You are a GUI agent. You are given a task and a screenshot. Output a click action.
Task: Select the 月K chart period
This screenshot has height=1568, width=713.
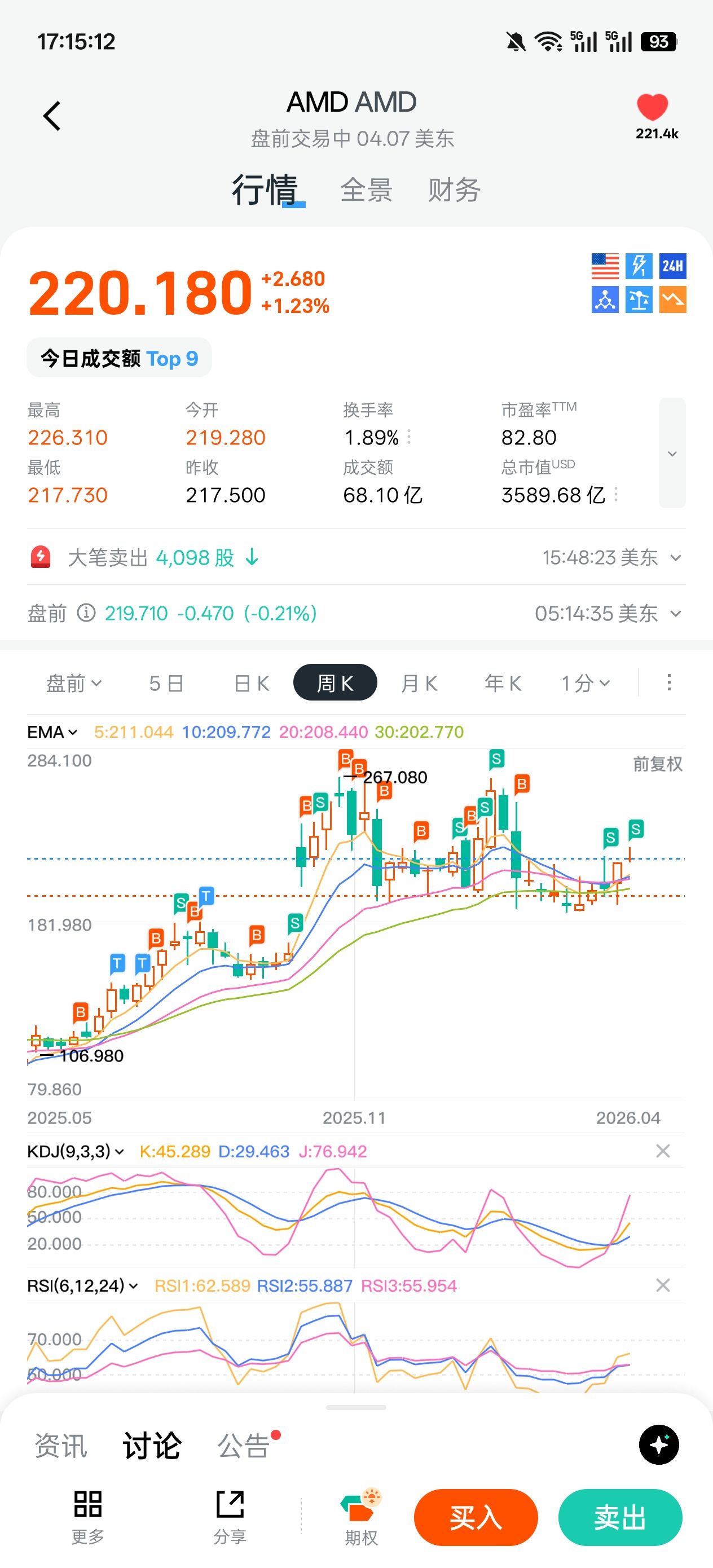point(419,683)
